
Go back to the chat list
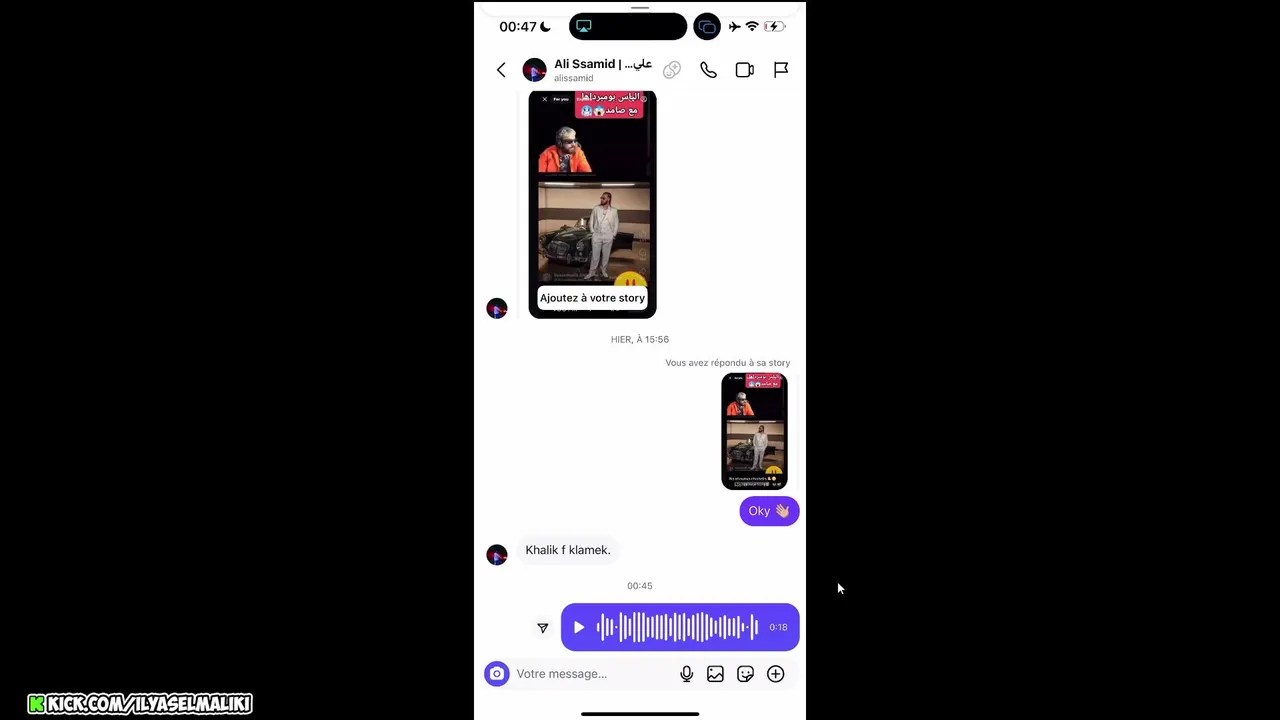[501, 70]
